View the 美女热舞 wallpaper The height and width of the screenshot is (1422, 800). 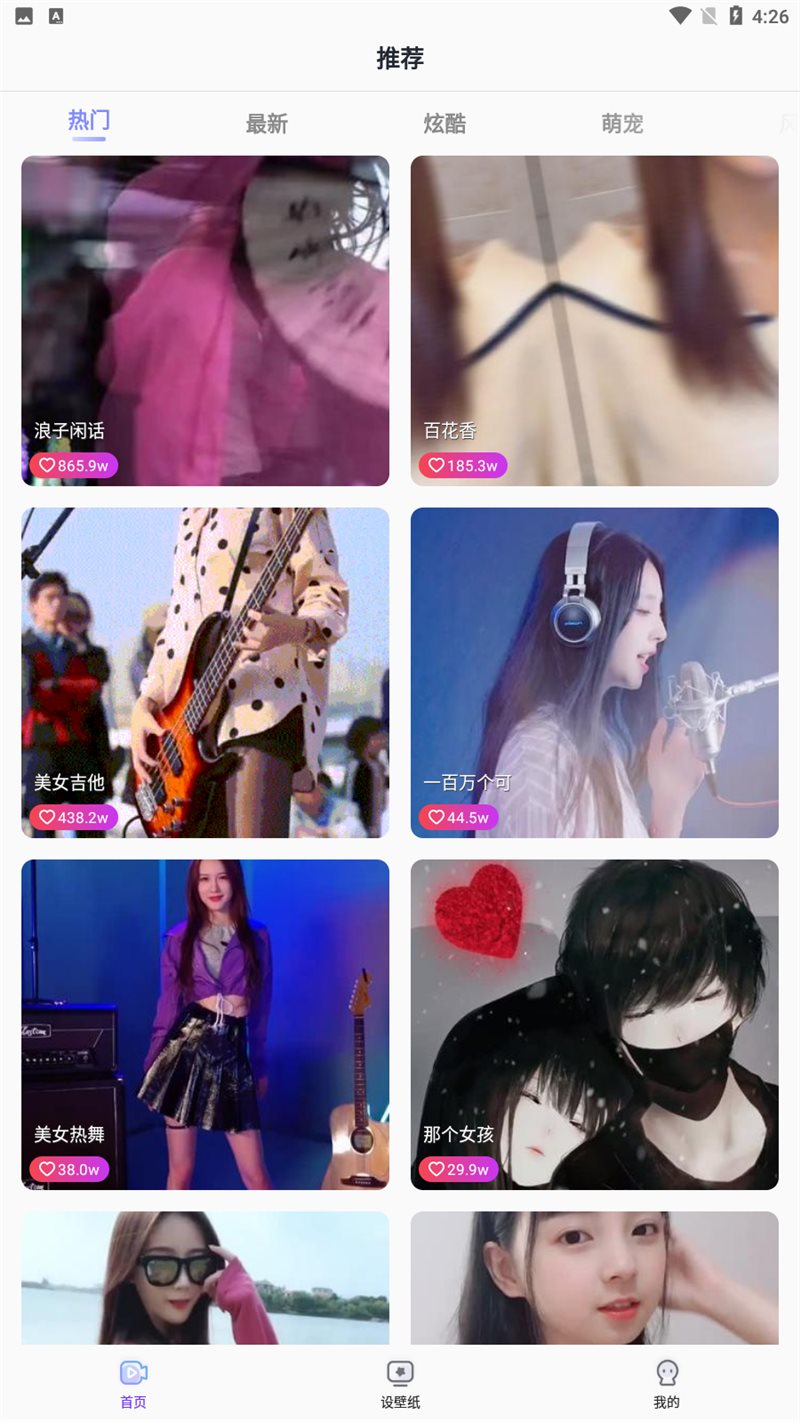pyautogui.click(x=205, y=1024)
